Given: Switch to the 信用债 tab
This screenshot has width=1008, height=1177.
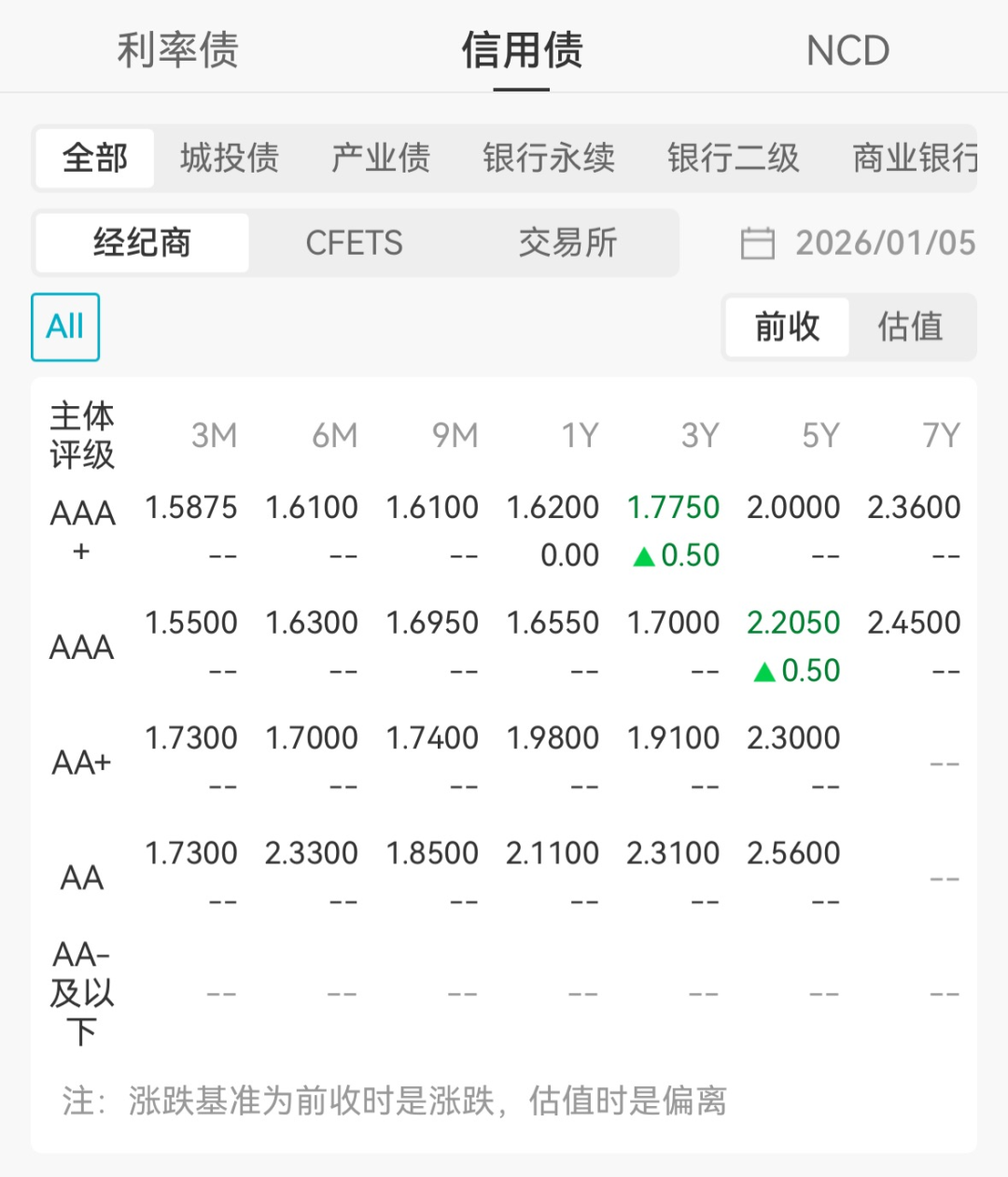Looking at the screenshot, I should [519, 51].
